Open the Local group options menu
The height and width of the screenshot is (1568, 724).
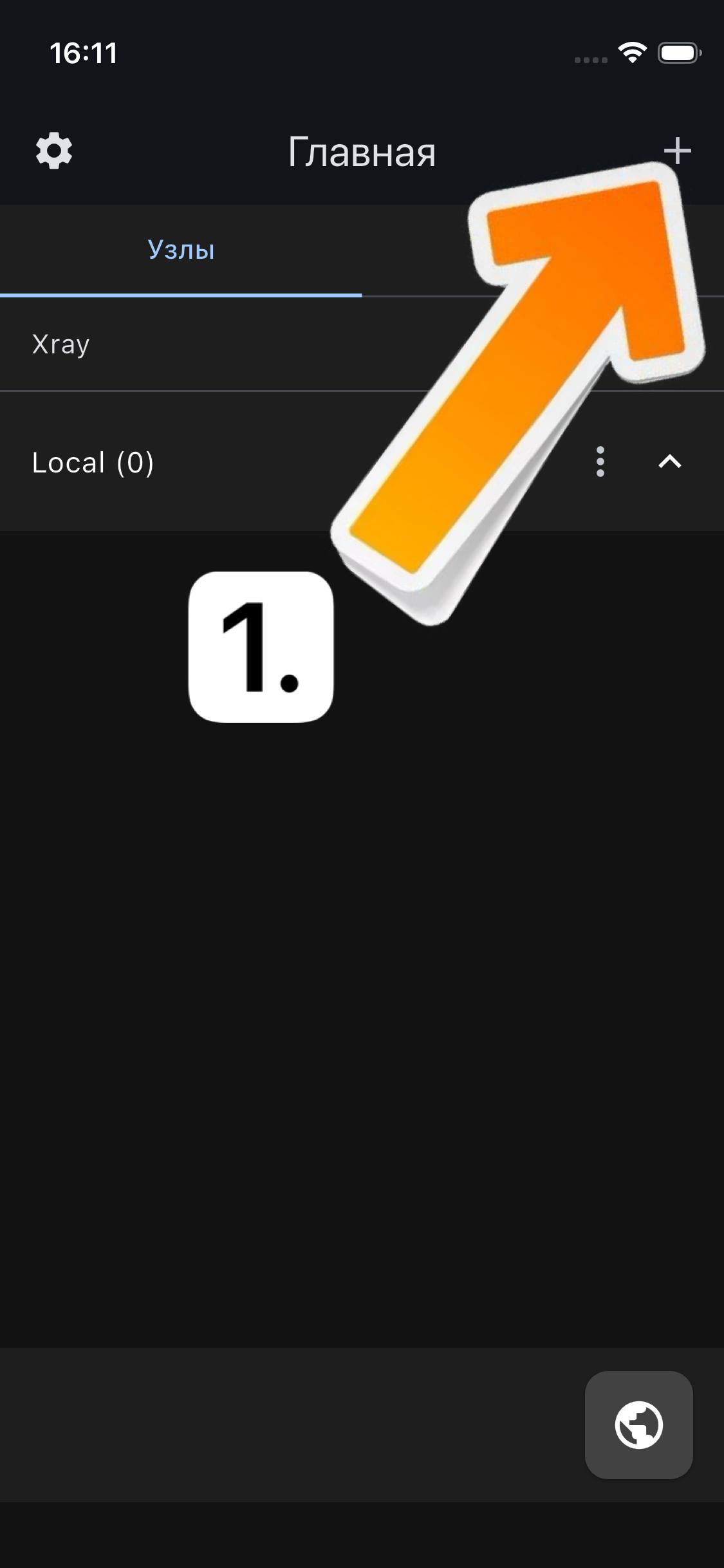[x=600, y=462]
